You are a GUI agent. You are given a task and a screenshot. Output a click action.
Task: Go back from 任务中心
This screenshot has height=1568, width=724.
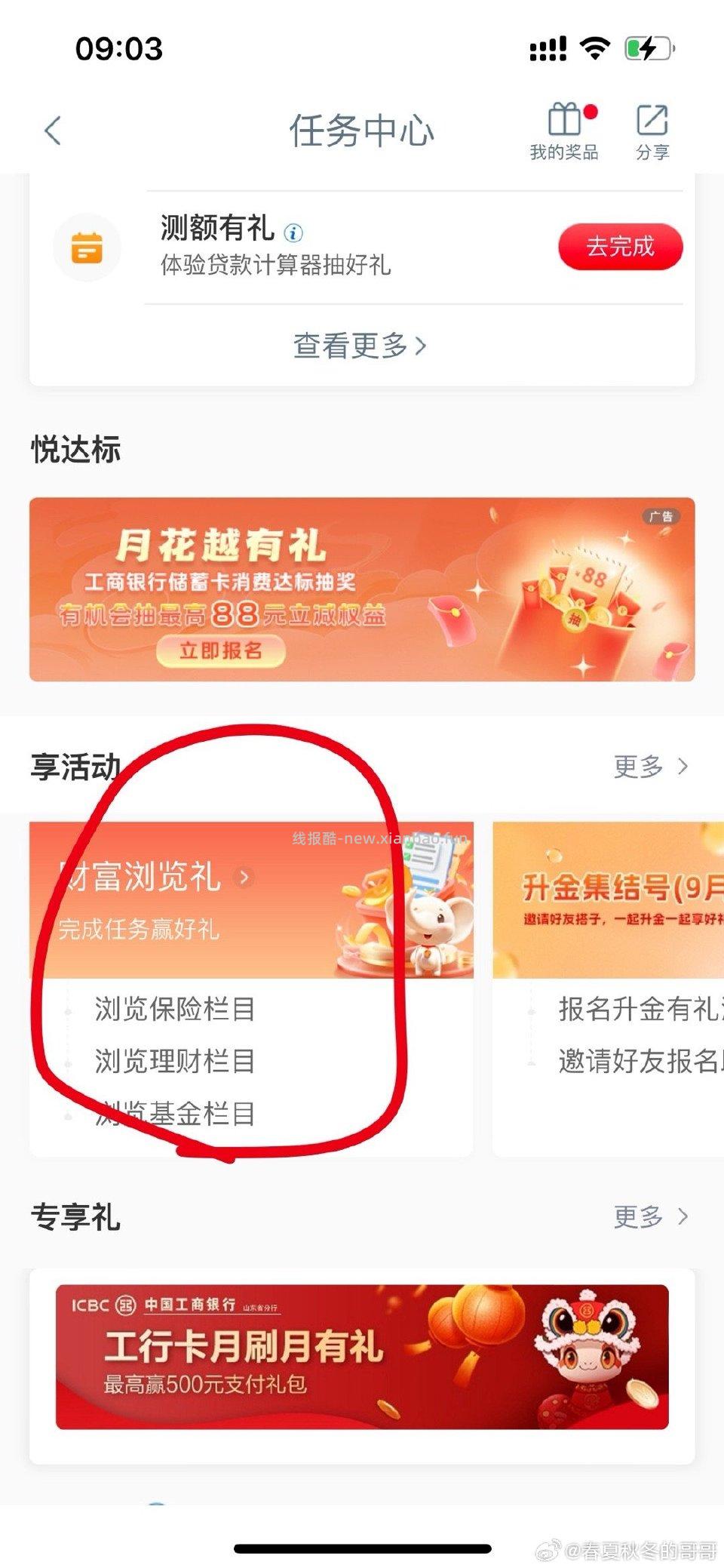coord(53,131)
